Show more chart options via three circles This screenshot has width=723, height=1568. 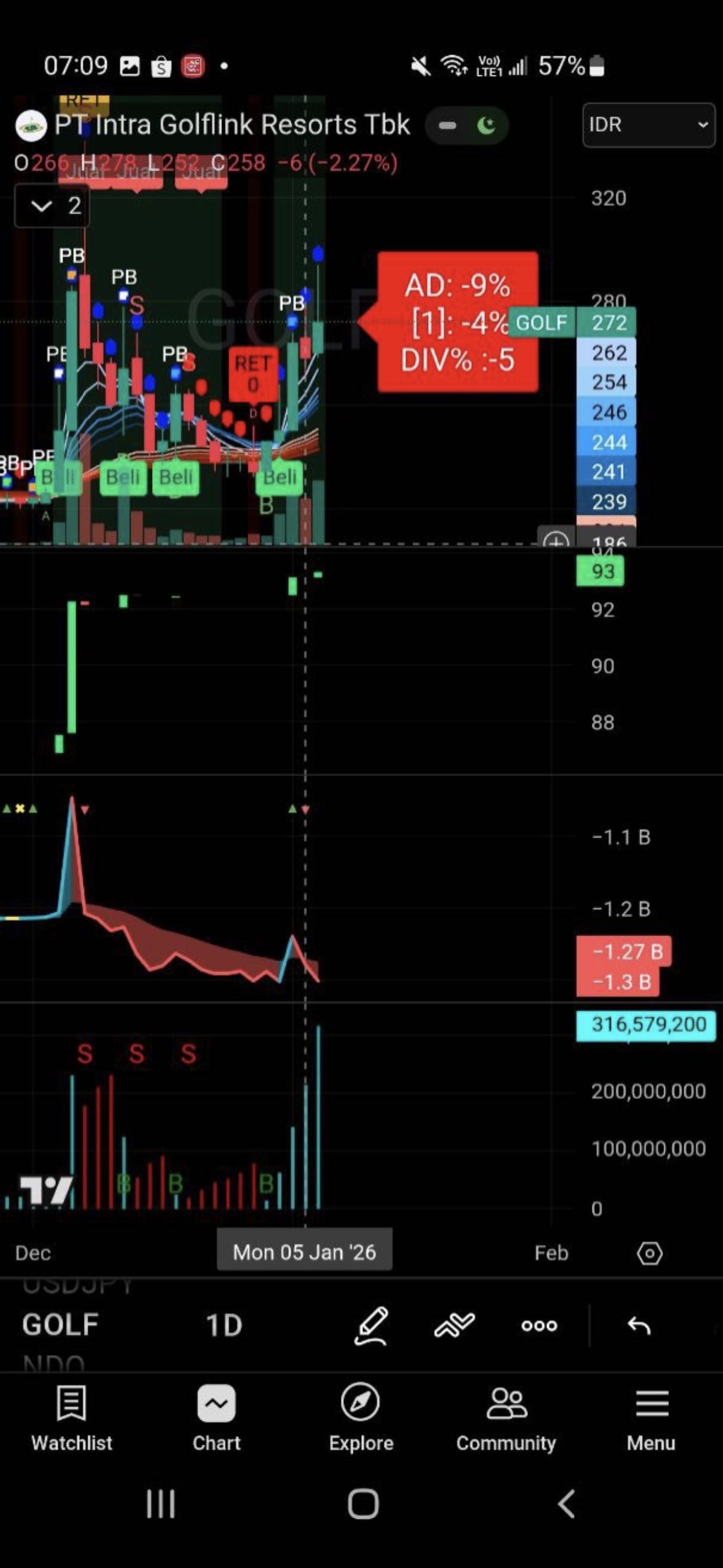539,1325
